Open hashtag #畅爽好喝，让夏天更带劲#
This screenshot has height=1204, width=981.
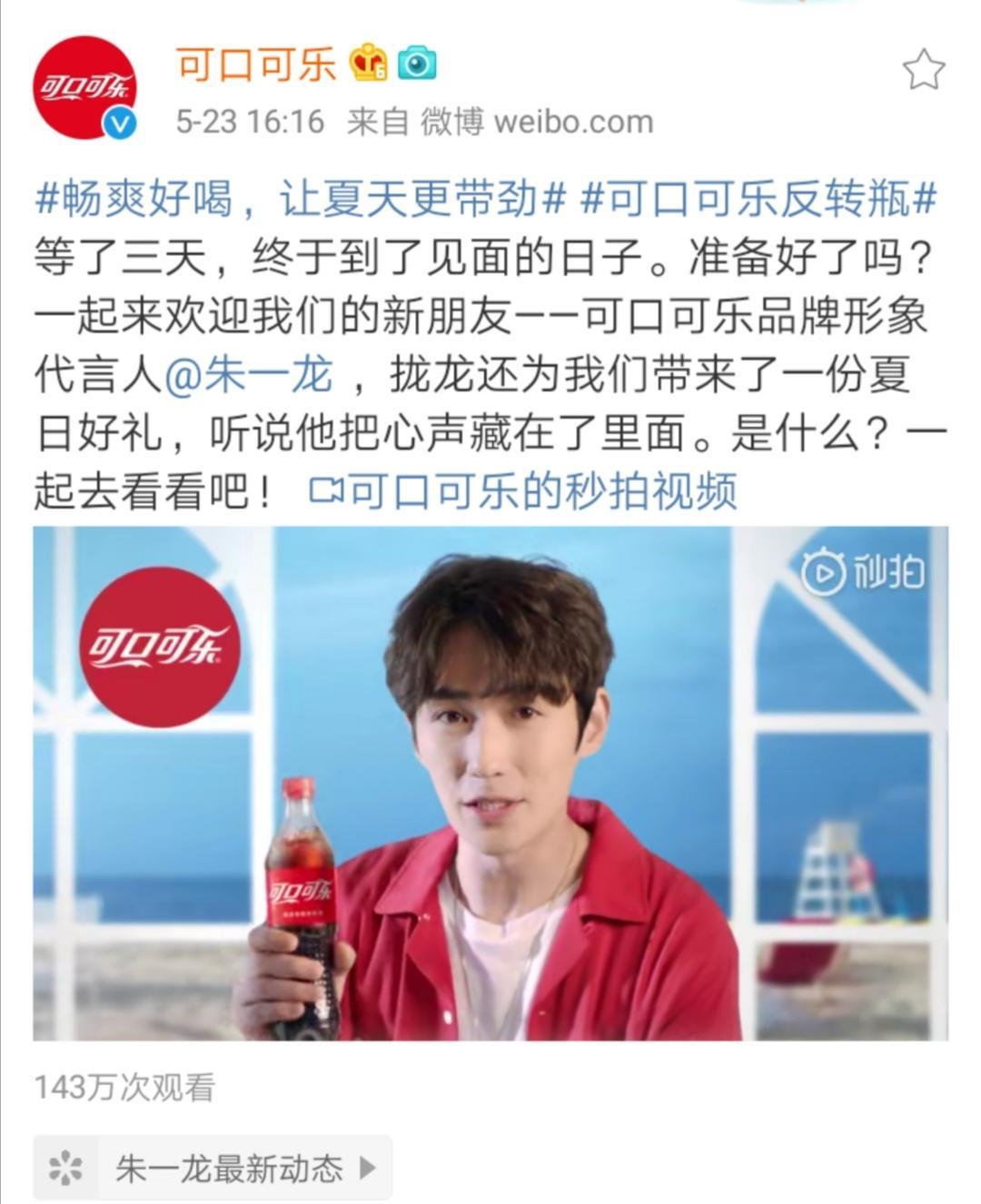(x=301, y=198)
